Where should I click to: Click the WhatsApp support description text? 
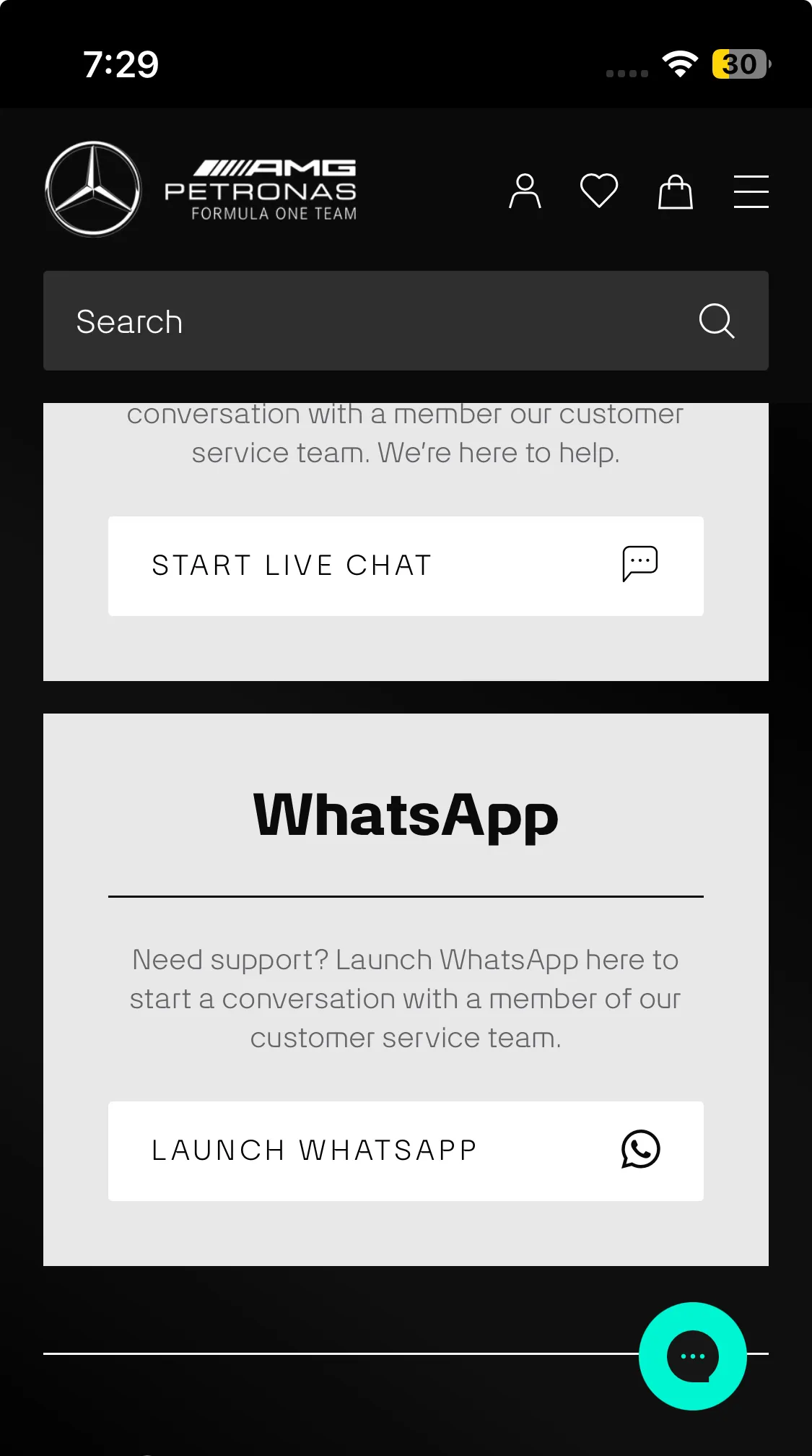point(406,998)
